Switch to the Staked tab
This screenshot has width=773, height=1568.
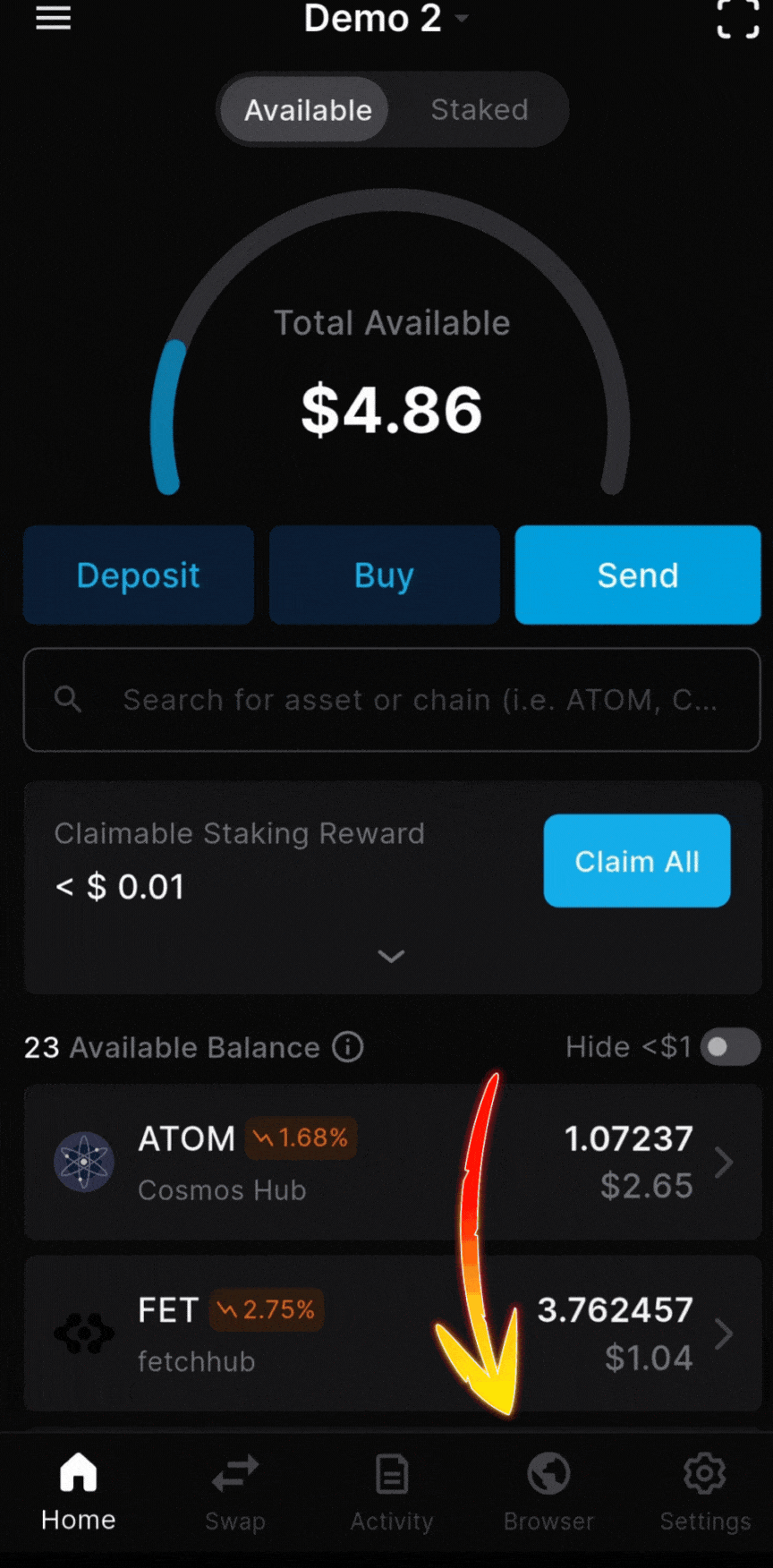[480, 109]
